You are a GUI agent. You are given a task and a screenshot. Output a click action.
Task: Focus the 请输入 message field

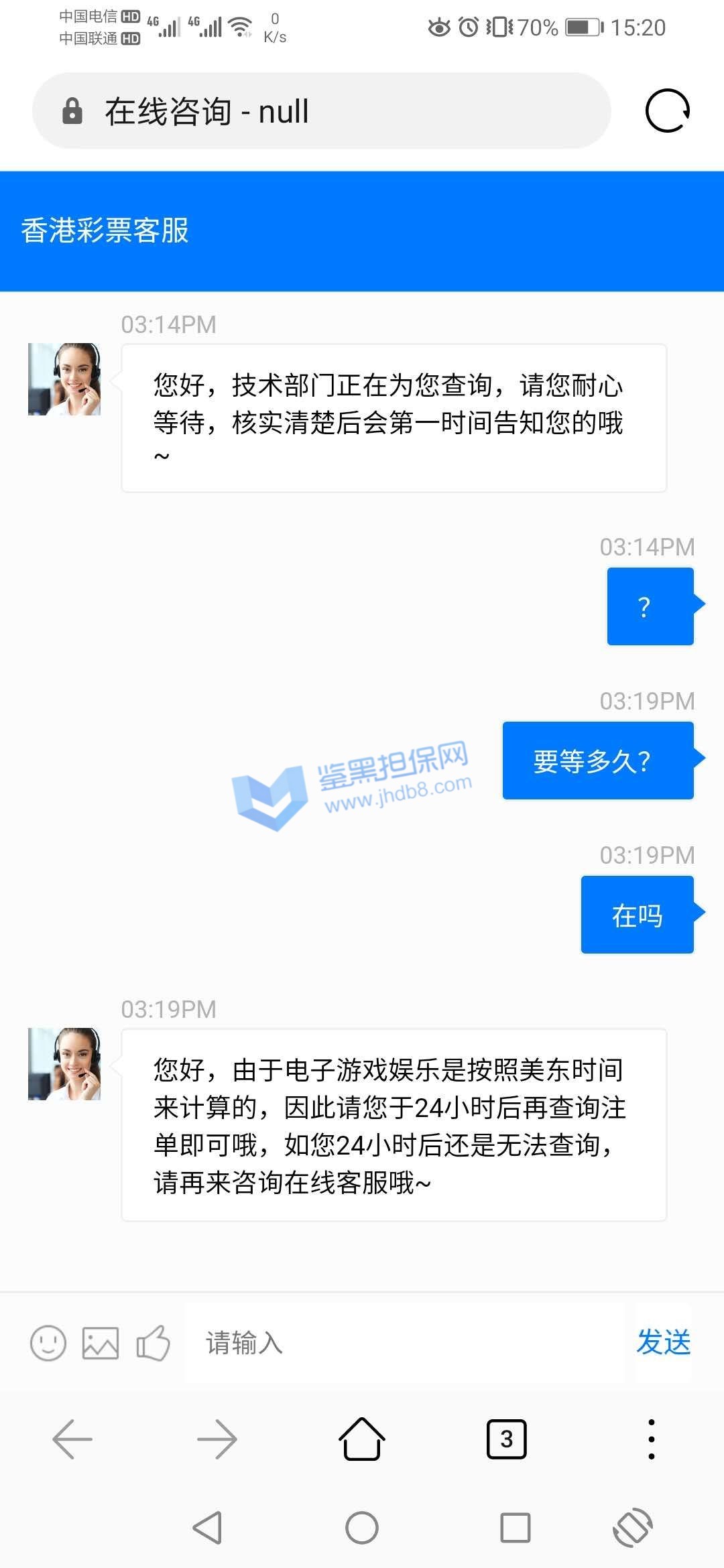tap(409, 1343)
